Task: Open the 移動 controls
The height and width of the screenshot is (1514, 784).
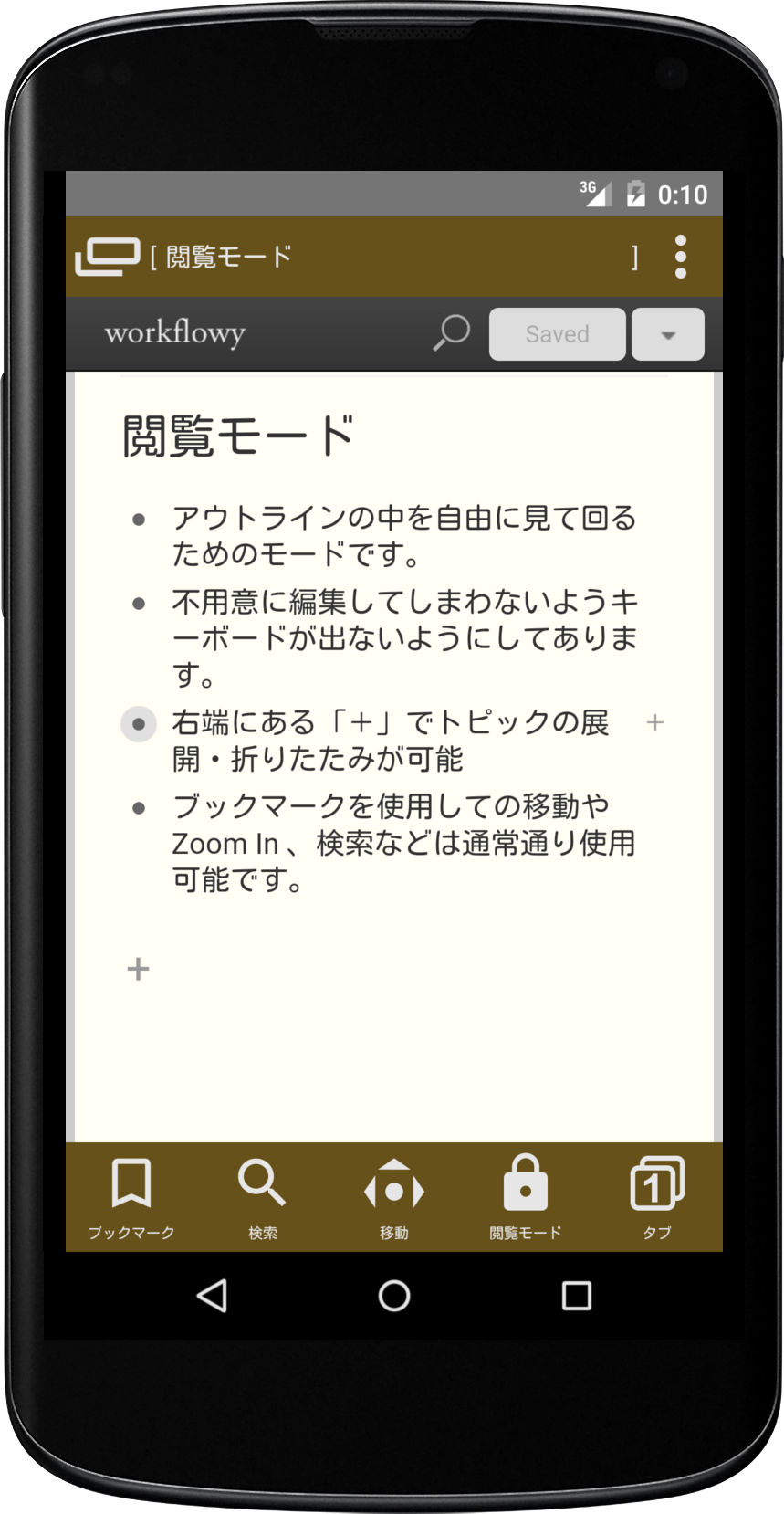Action: pos(394,1197)
